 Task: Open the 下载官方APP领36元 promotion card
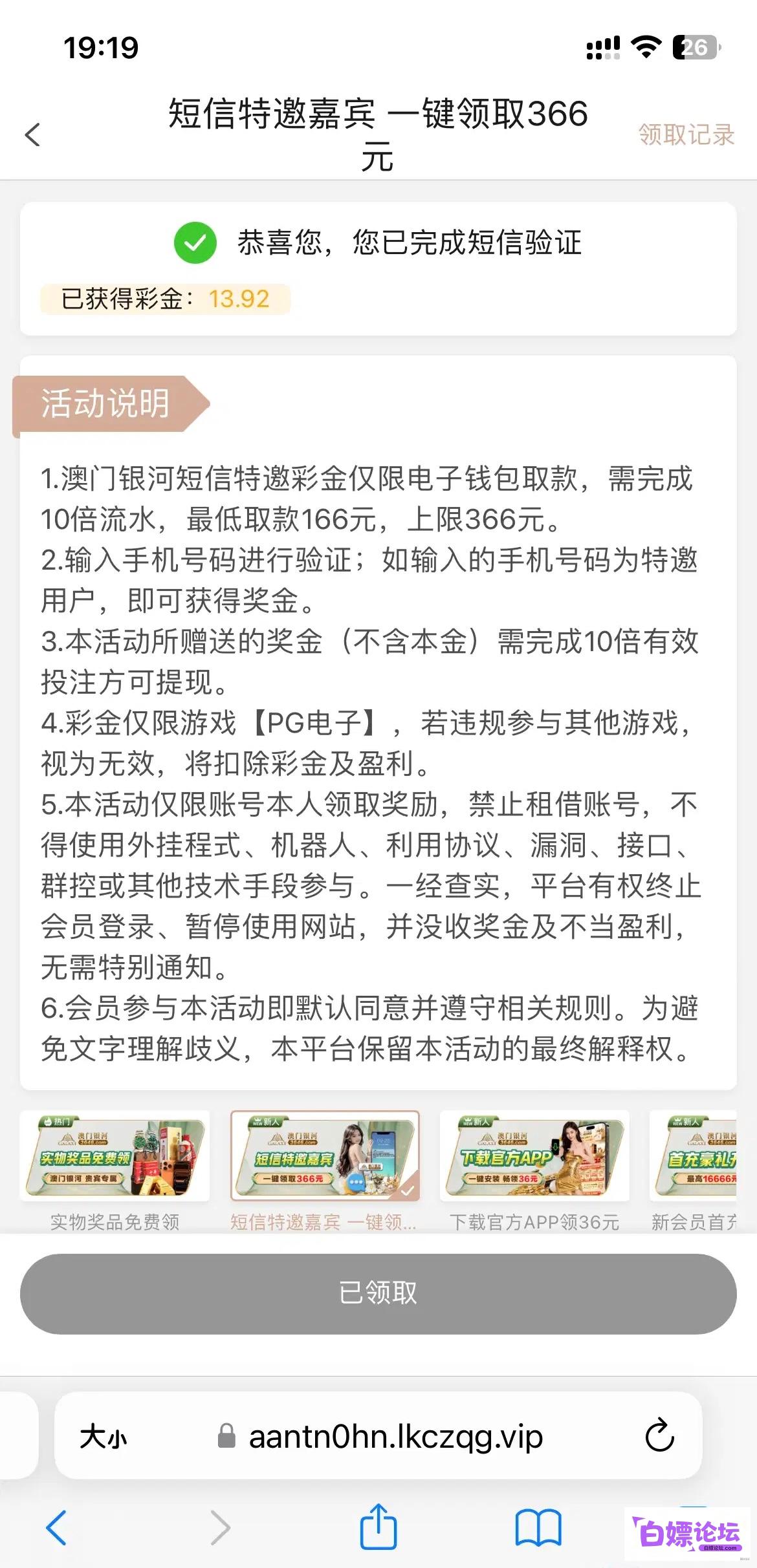(534, 1170)
